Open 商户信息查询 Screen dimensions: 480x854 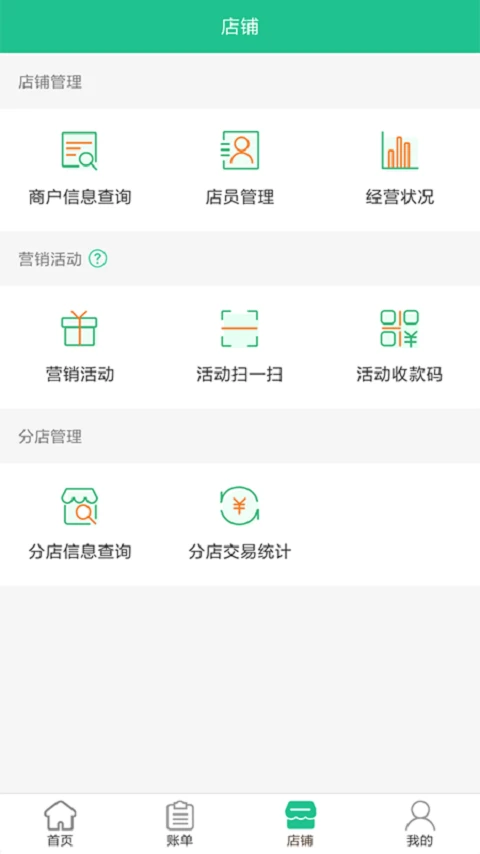pyautogui.click(x=80, y=168)
